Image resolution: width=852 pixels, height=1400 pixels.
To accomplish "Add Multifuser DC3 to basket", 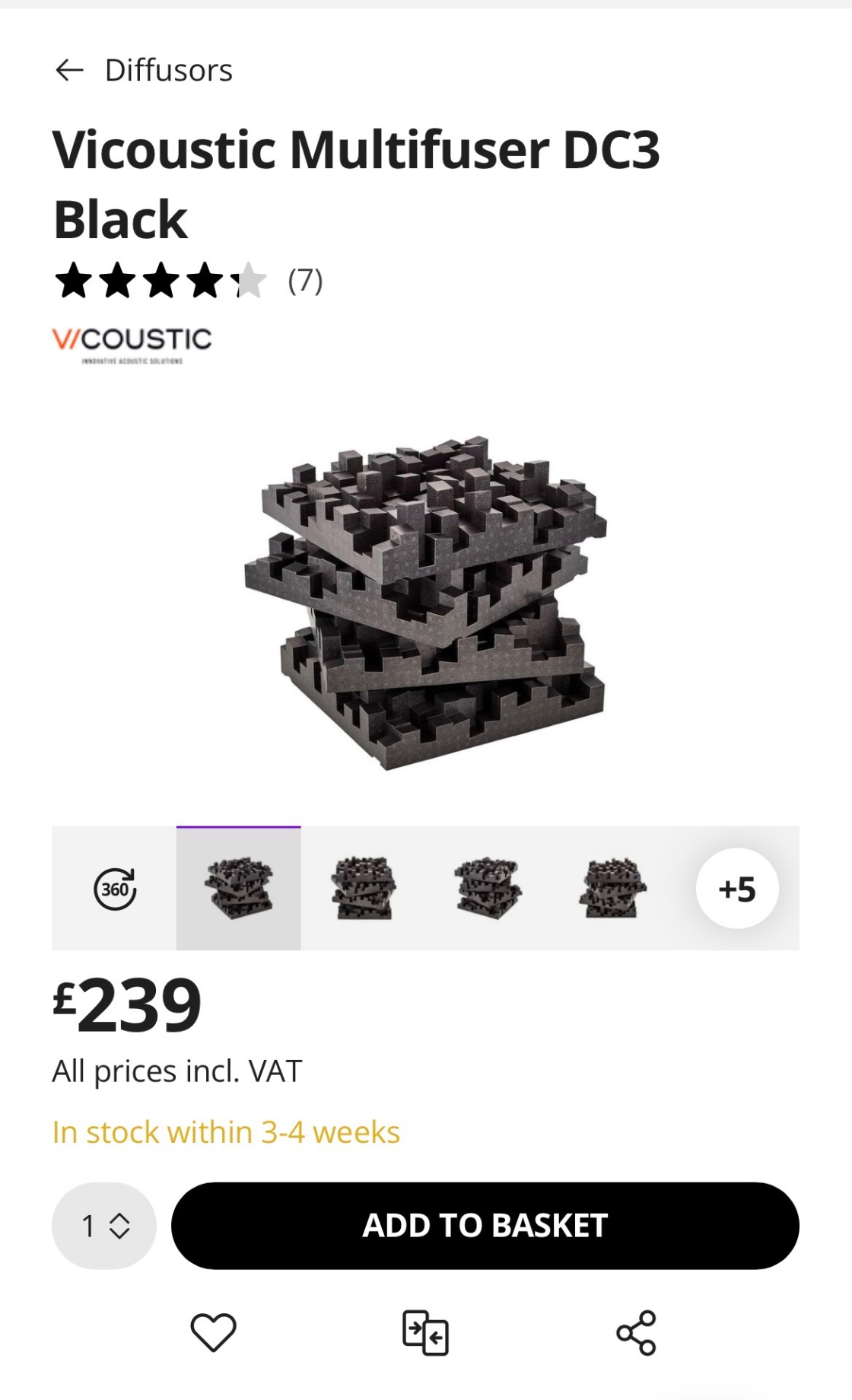I will 485,1225.
